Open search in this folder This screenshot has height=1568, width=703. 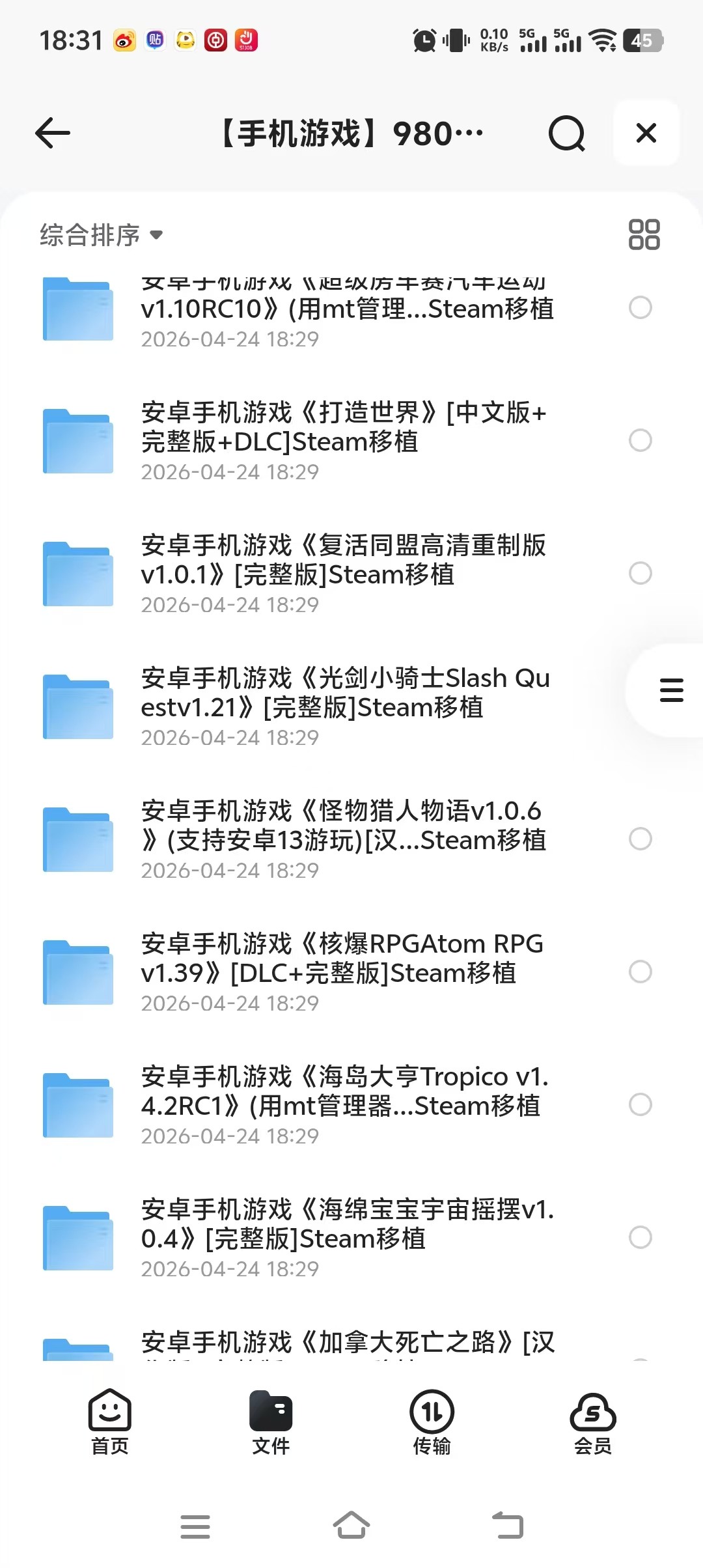pos(566,133)
